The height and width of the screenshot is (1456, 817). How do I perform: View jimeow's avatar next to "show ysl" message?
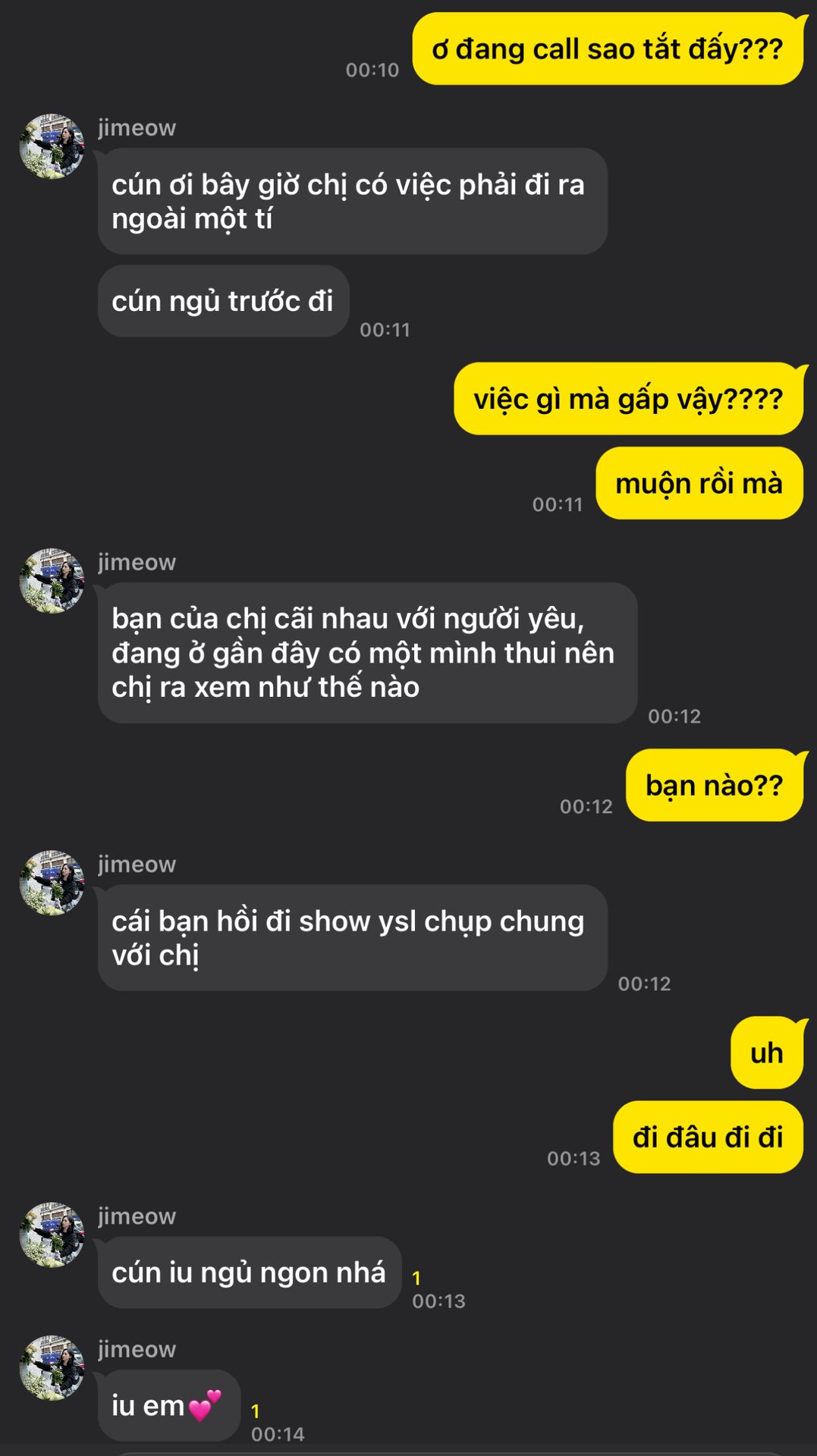click(52, 883)
